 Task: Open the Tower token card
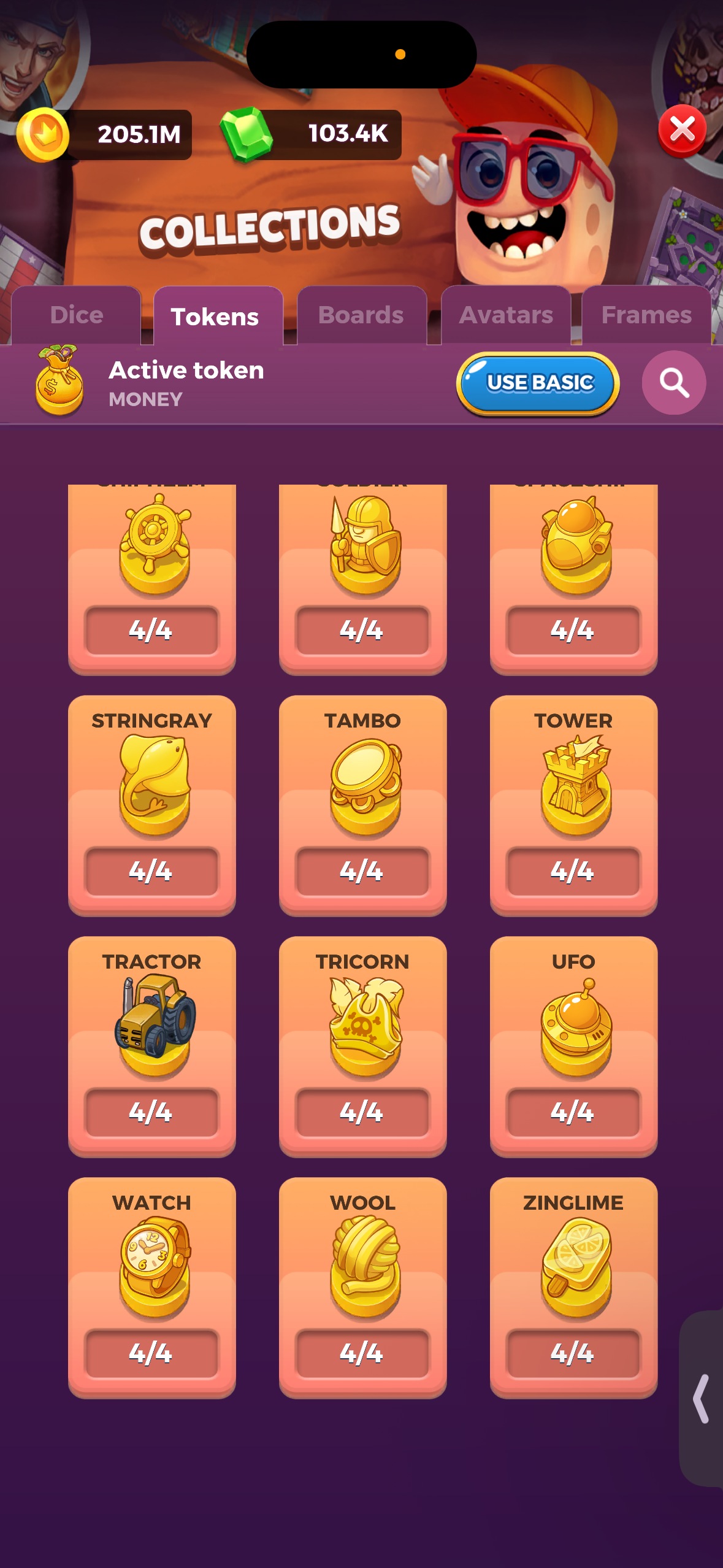pyautogui.click(x=573, y=804)
